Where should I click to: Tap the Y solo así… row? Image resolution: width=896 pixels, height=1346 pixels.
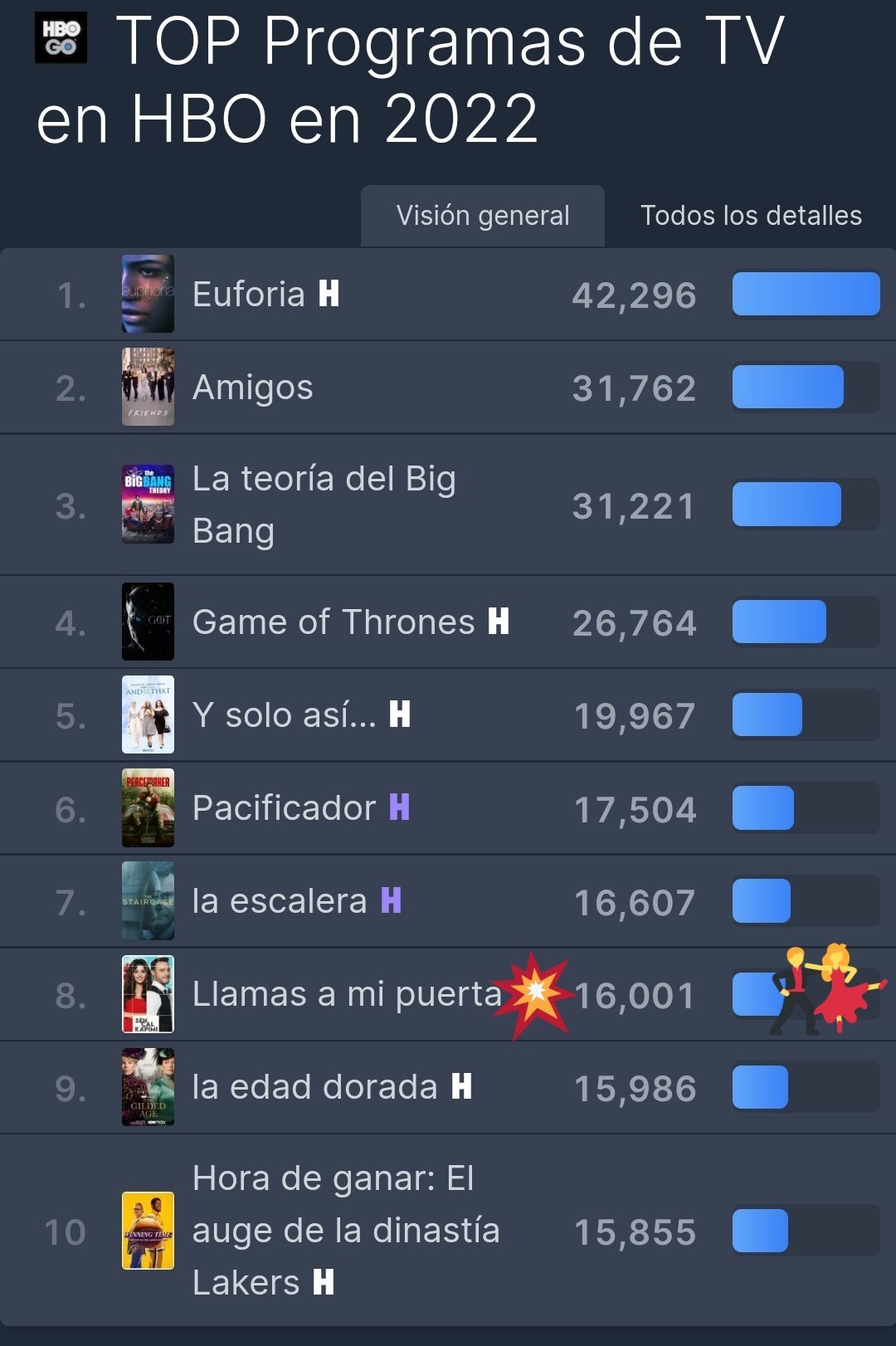[x=285, y=715]
